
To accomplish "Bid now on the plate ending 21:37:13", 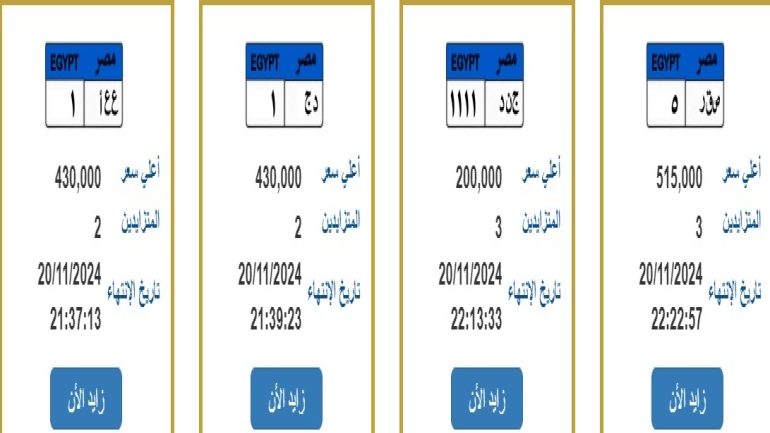I will [x=86, y=398].
